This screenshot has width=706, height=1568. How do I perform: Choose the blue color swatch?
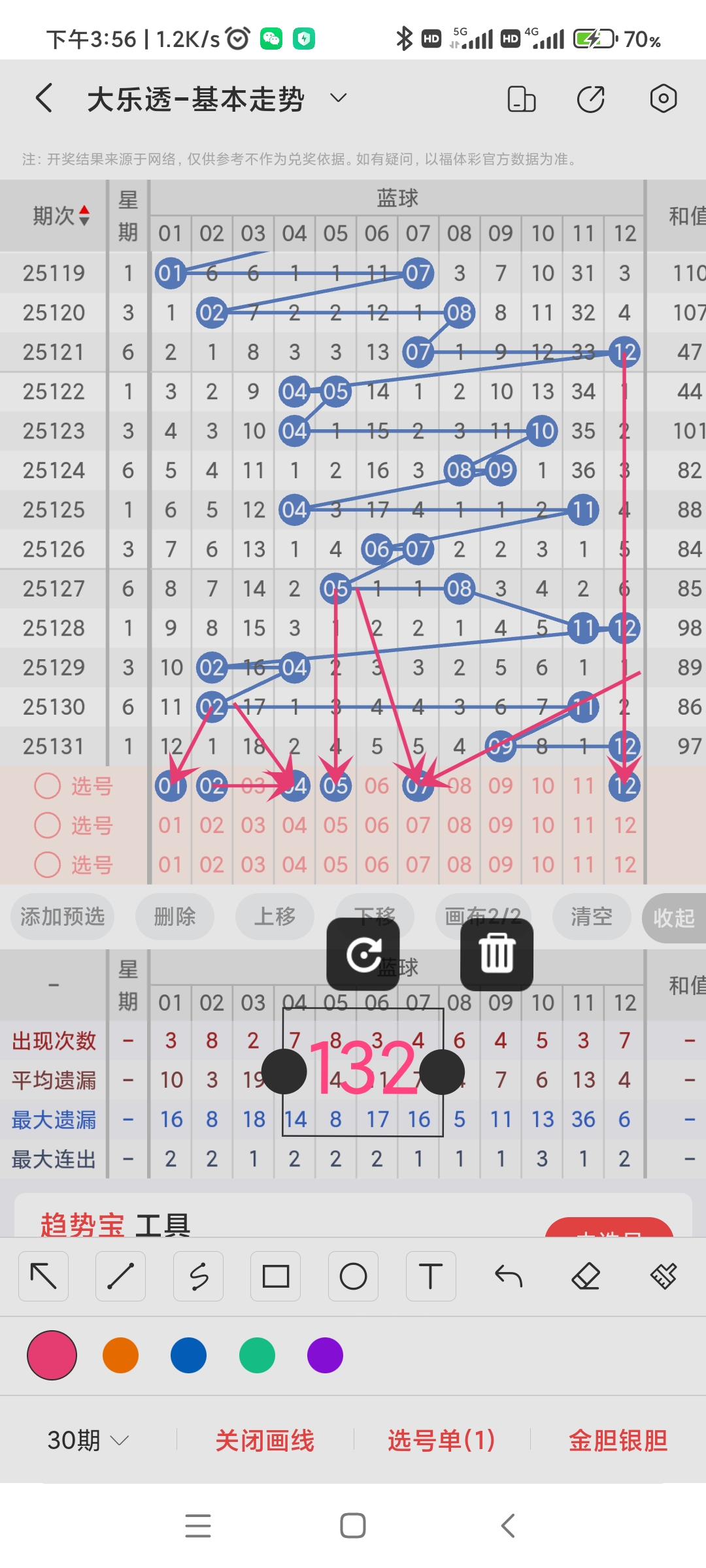[x=188, y=1355]
